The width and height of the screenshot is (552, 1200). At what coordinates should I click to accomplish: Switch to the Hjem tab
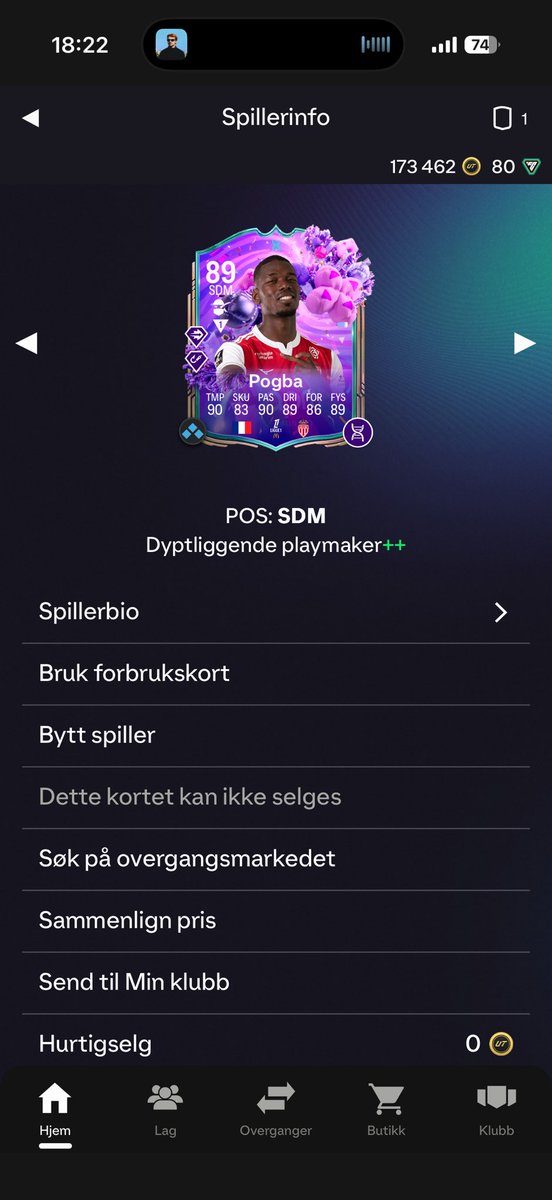[55, 1110]
